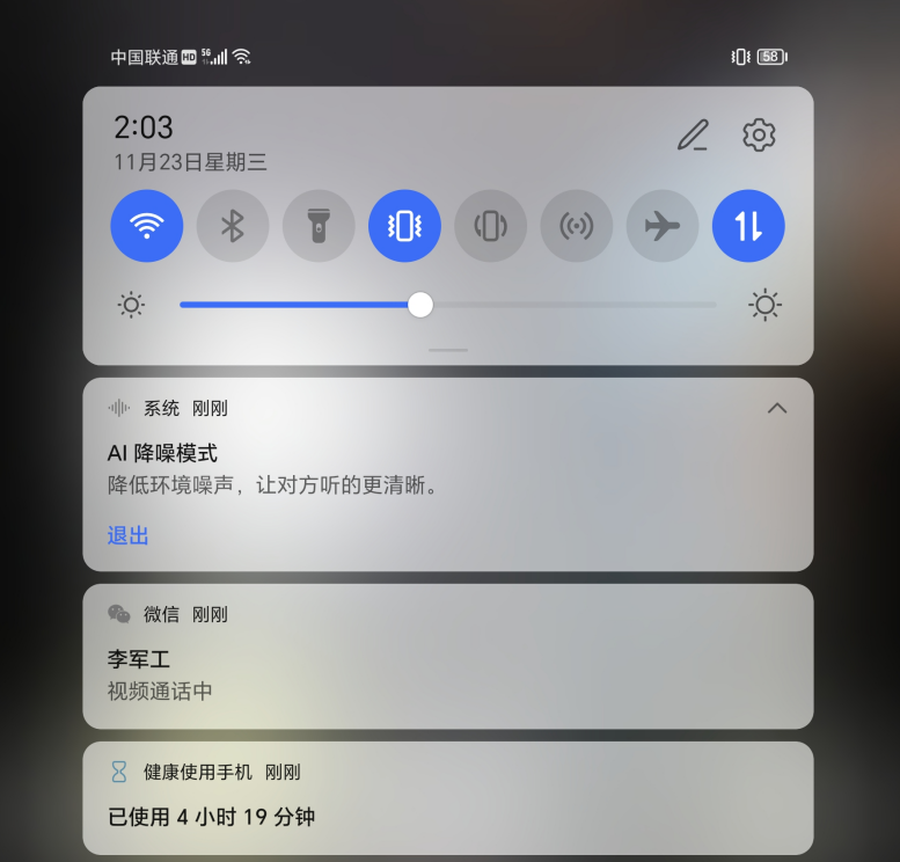Set brightness at the slider midpoint
This screenshot has width=900, height=862.
(x=449, y=305)
